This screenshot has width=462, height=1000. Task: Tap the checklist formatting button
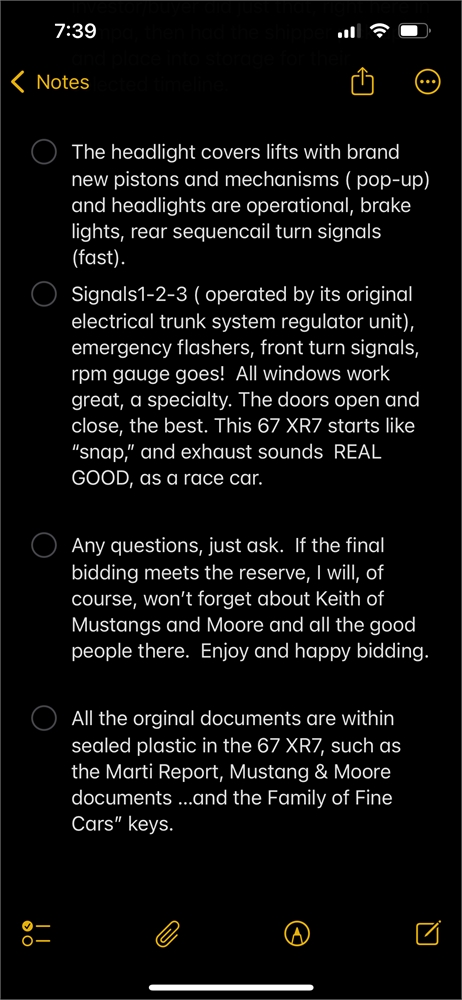point(36,934)
